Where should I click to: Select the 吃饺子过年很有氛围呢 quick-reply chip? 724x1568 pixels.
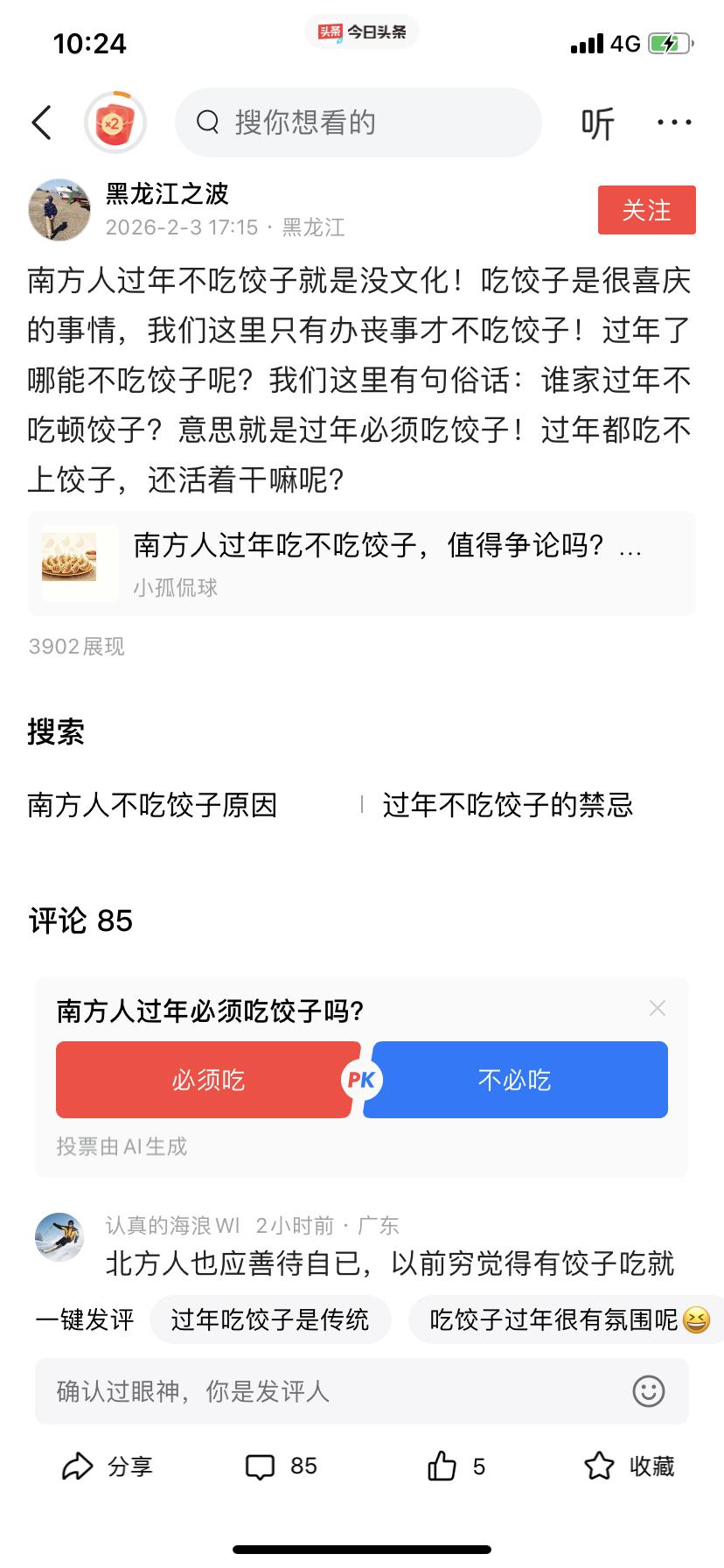565,1319
